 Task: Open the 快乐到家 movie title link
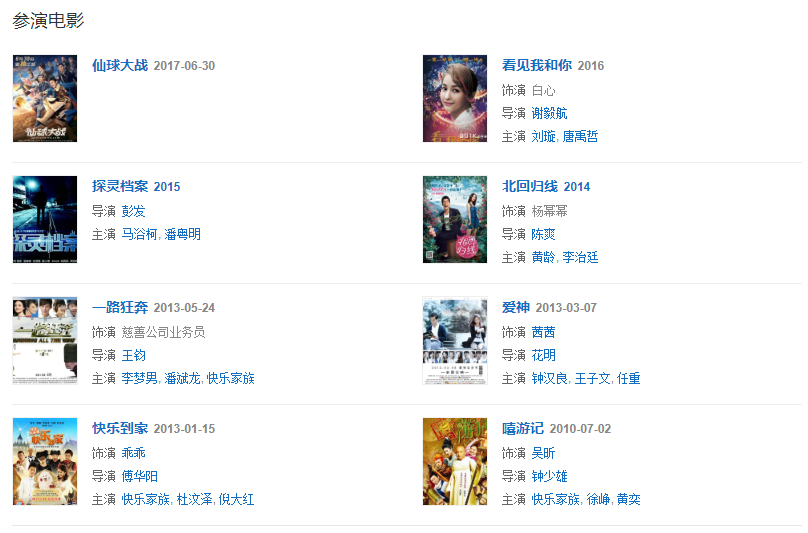click(x=119, y=429)
